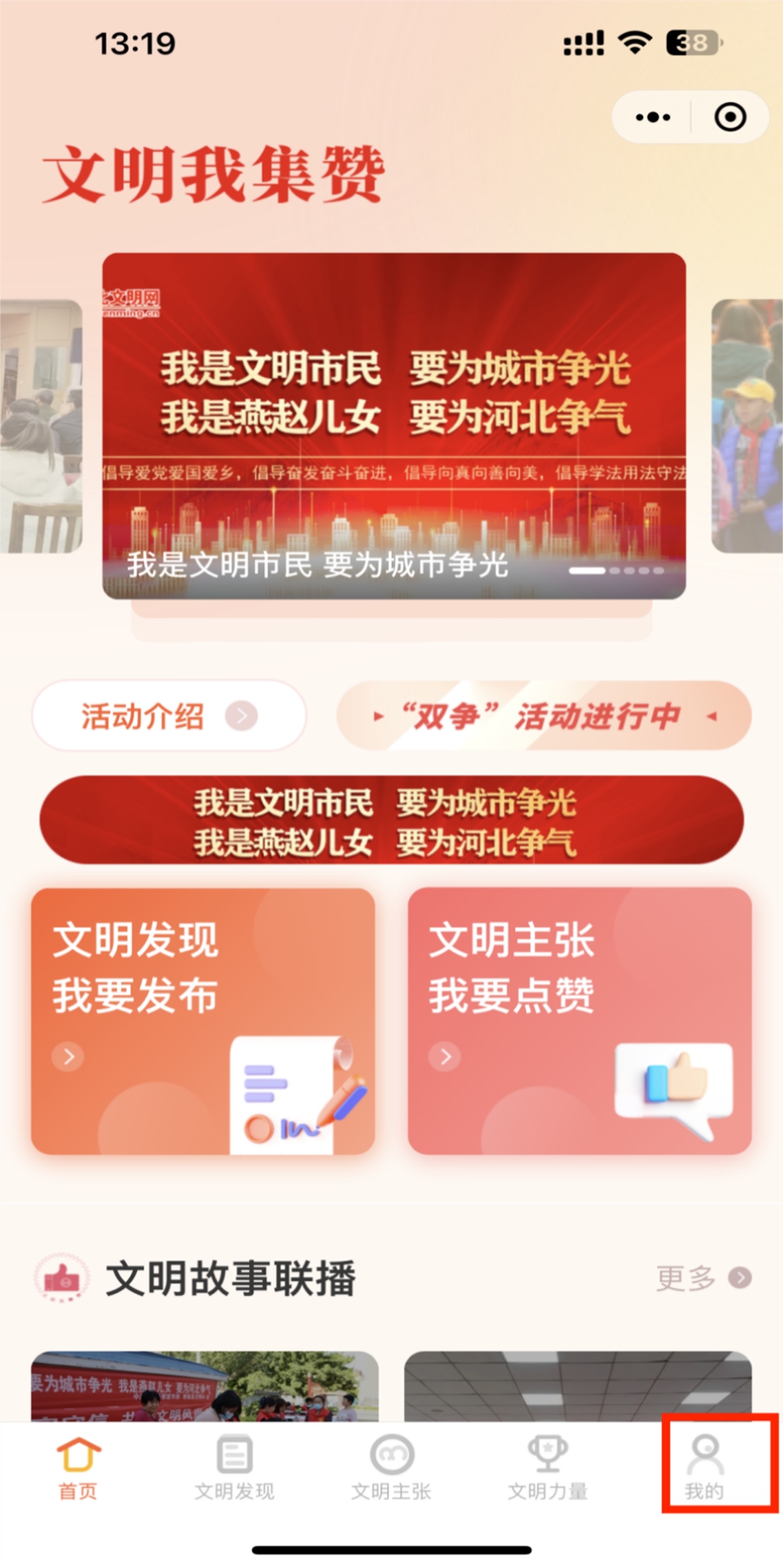Image resolution: width=783 pixels, height=1568 pixels.
Task: Open the 我的 profile tab
Action: point(704,1468)
